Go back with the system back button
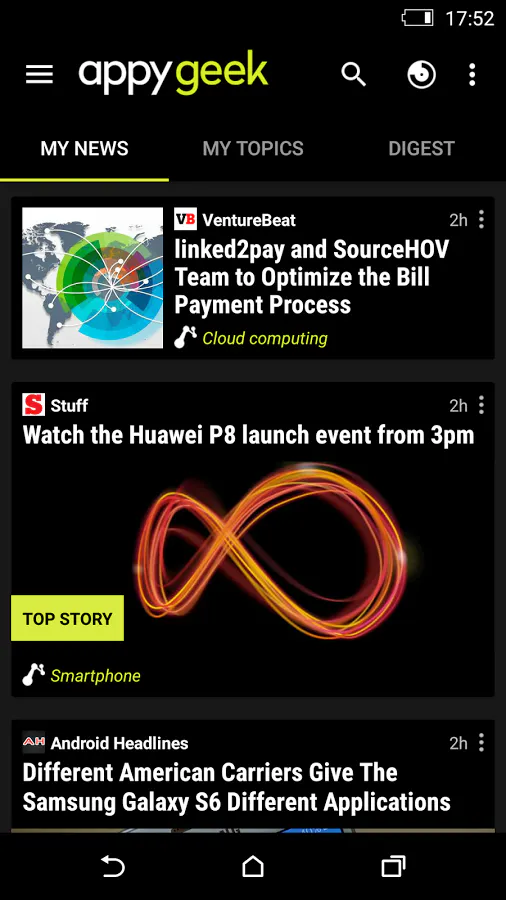506x900 pixels. point(112,866)
